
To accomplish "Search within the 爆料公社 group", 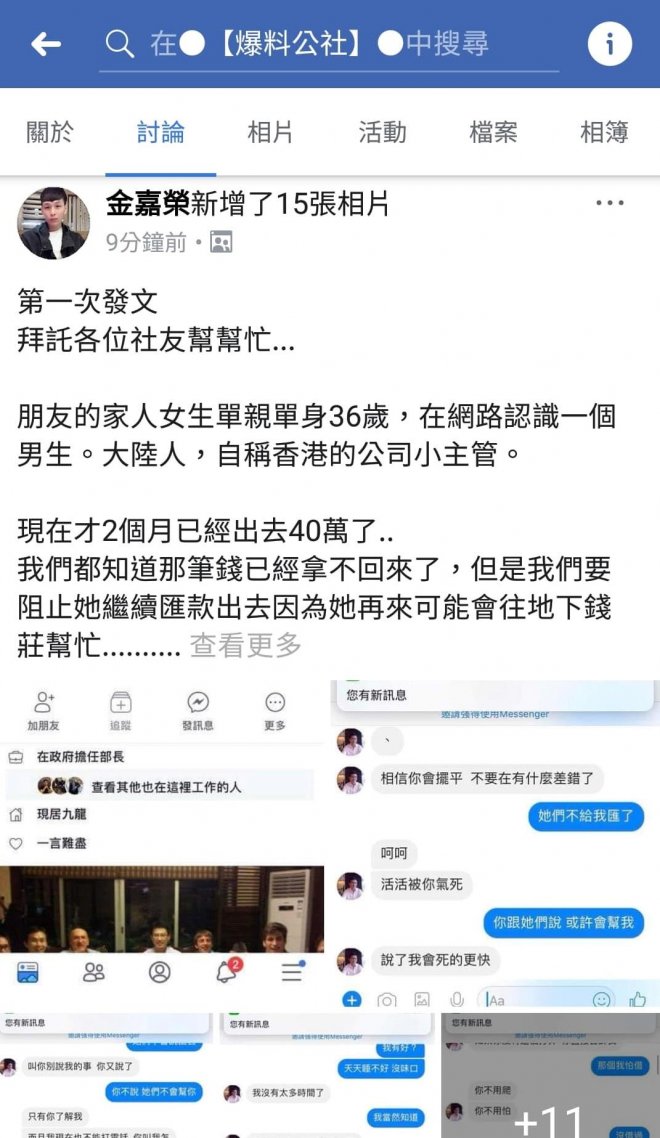I will coord(330,44).
